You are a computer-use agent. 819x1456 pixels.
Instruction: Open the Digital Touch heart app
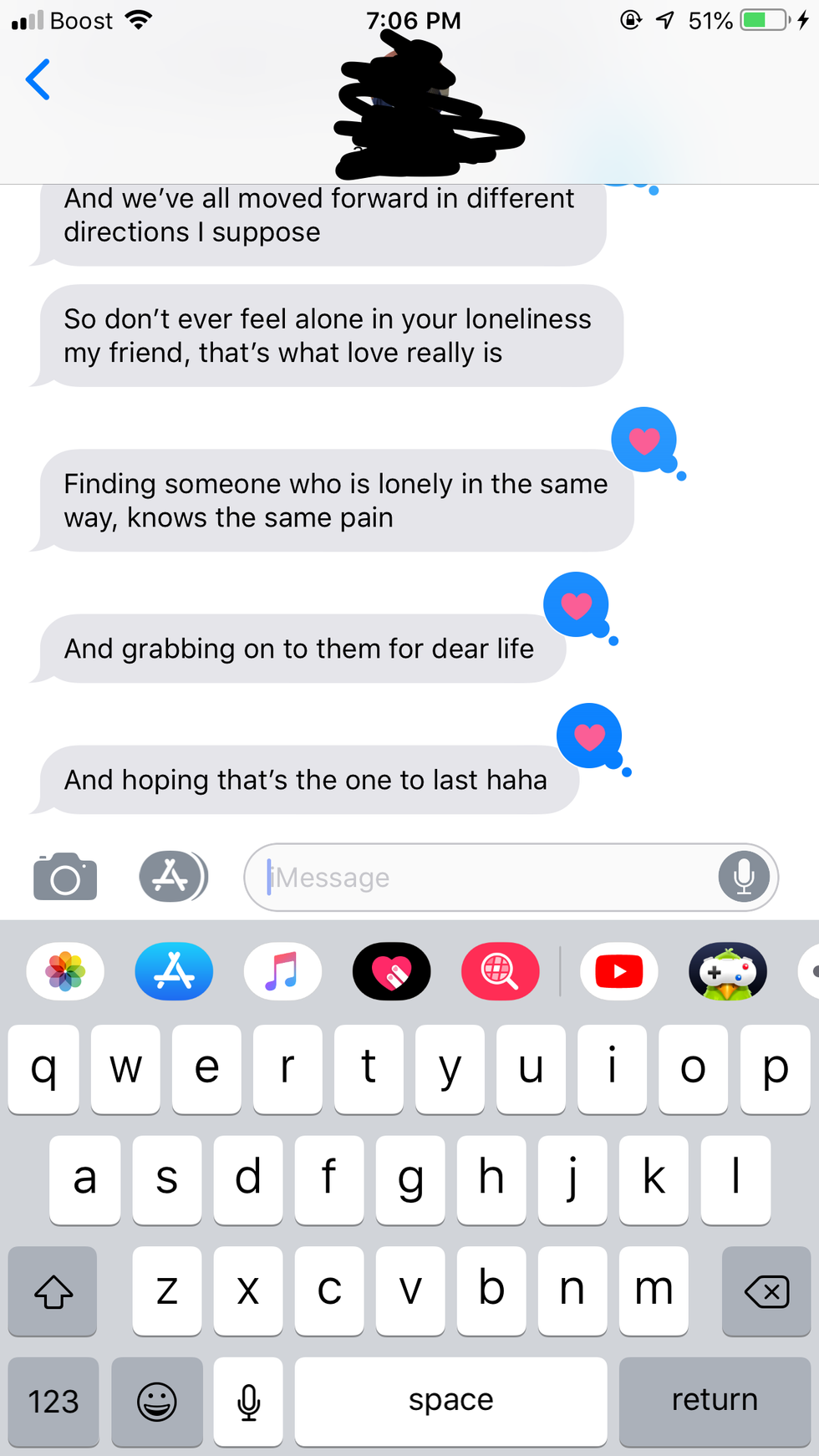pyautogui.click(x=391, y=971)
